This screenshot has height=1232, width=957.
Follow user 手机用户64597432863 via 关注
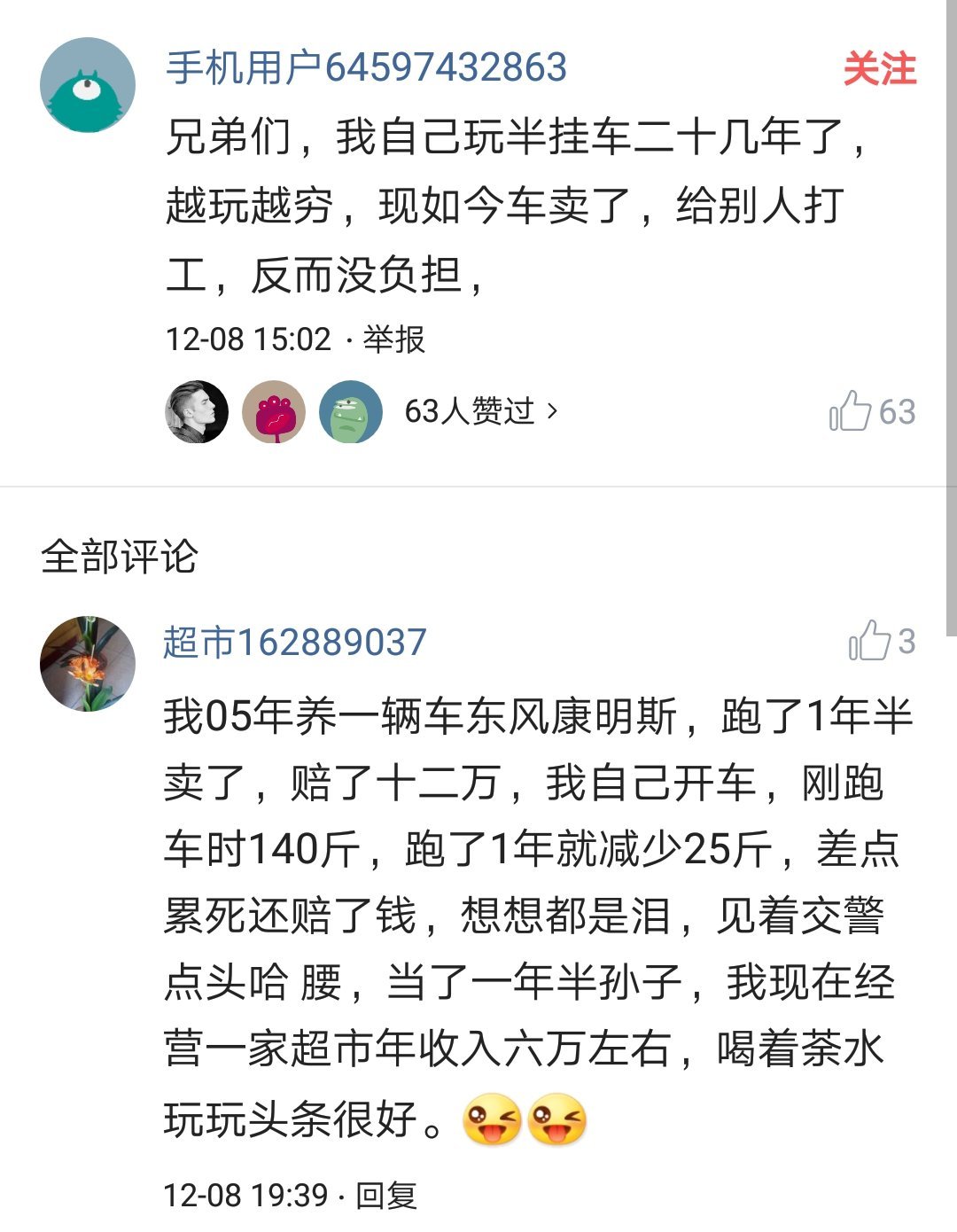click(878, 69)
